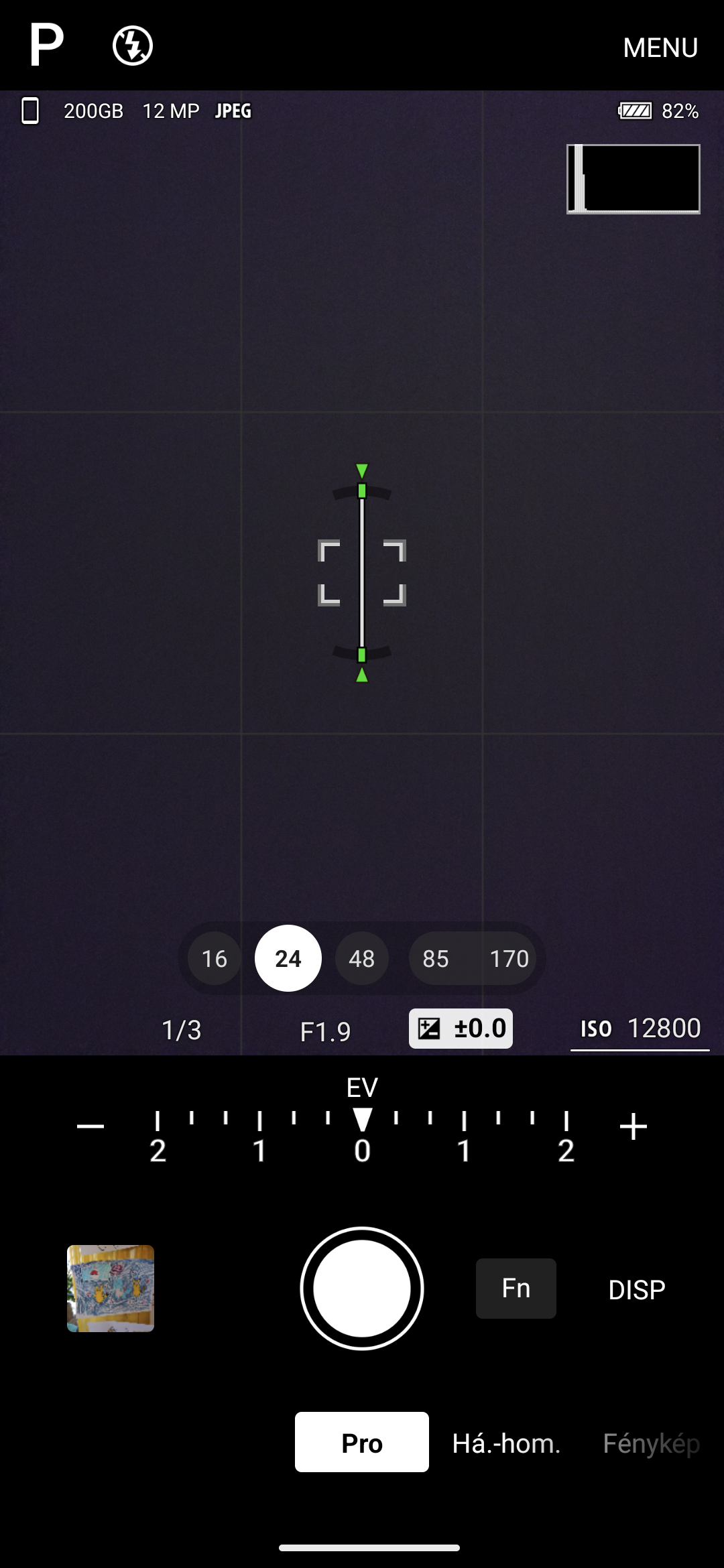This screenshot has width=724, height=1568.
Task: Take a photo with the shutter button
Action: click(x=362, y=1289)
